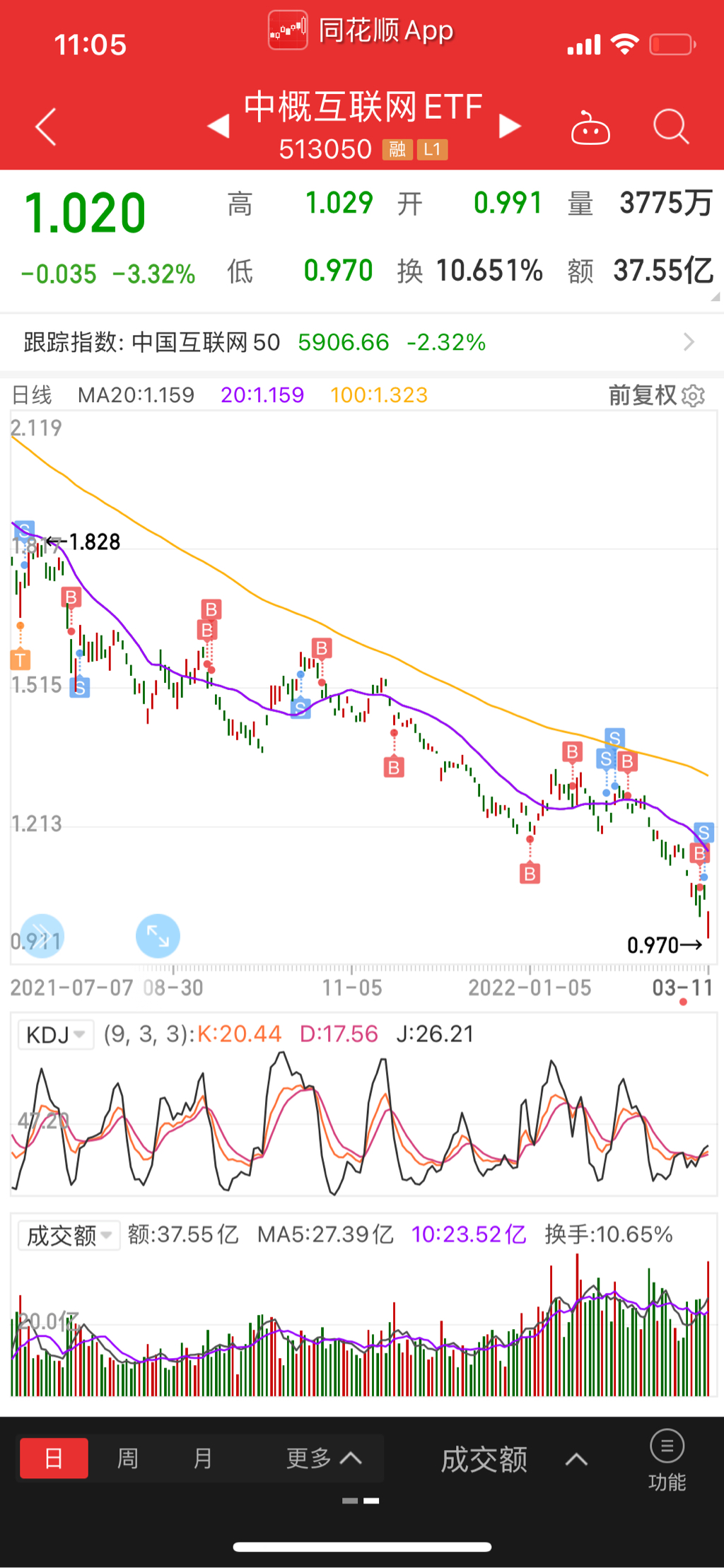Image resolution: width=724 pixels, height=1568 pixels.
Task: Jump to latest chart data arrows
Action: [x=42, y=936]
